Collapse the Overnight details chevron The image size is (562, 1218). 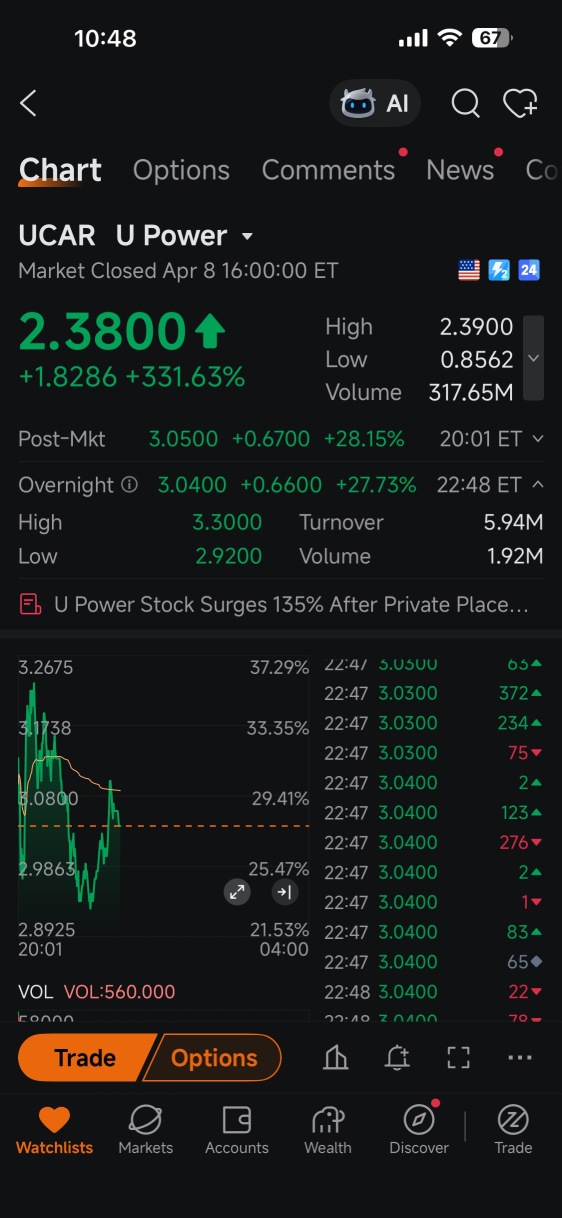[x=538, y=485]
